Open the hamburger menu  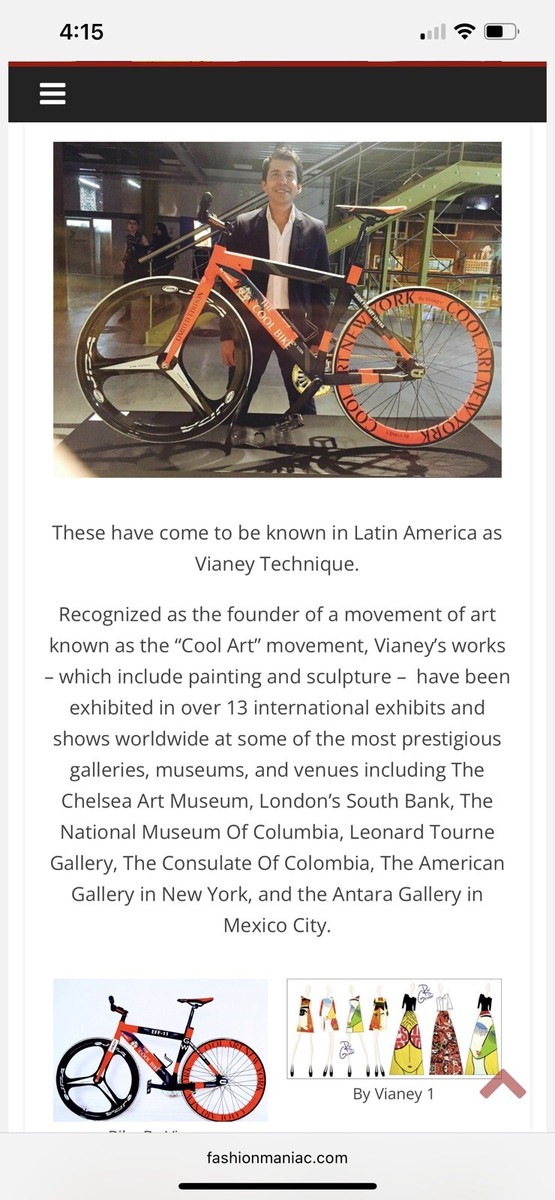52,94
